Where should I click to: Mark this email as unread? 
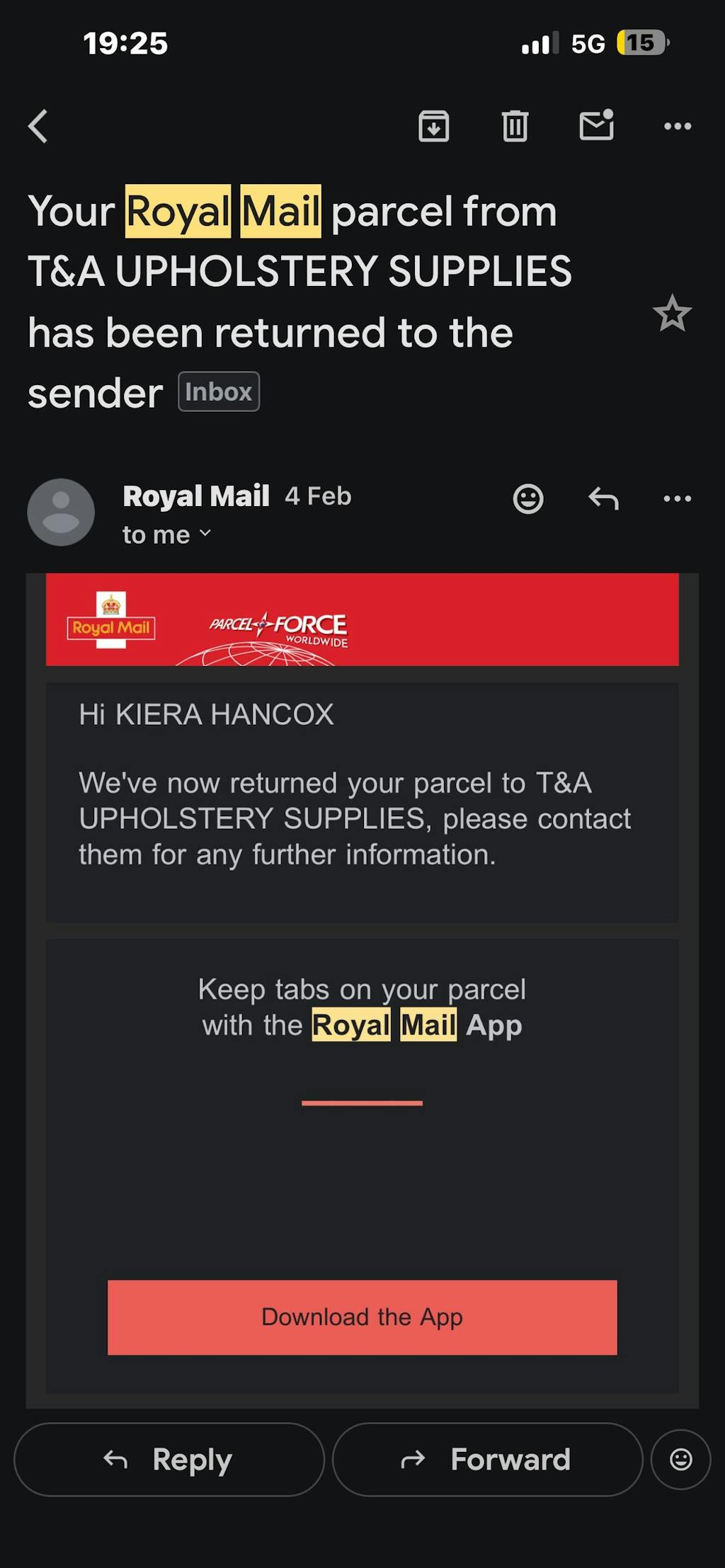[x=596, y=126]
